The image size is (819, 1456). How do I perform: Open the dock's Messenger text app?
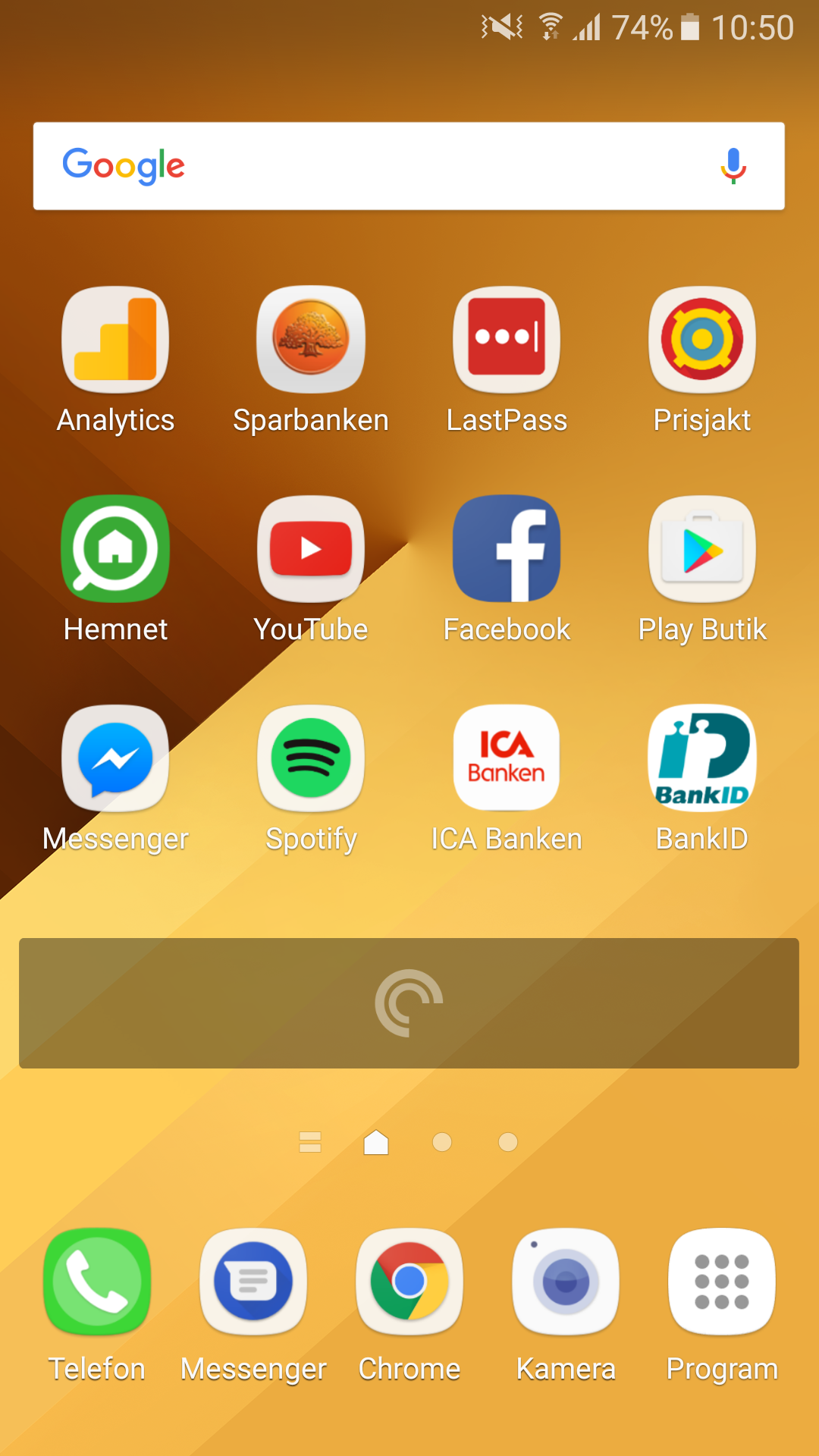[253, 1282]
